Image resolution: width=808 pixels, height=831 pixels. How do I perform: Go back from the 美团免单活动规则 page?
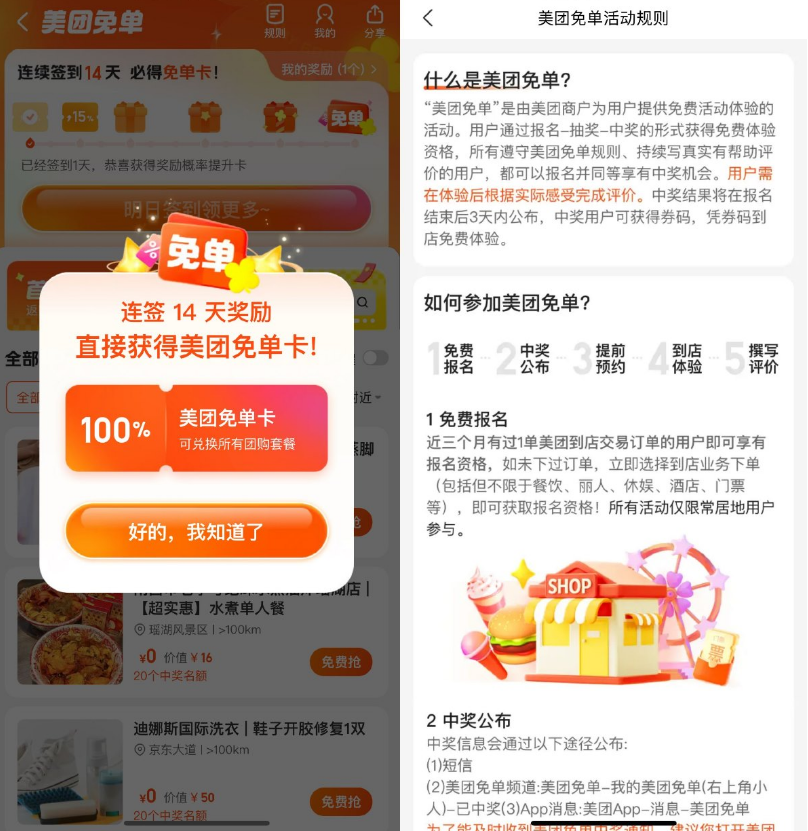coord(428,18)
